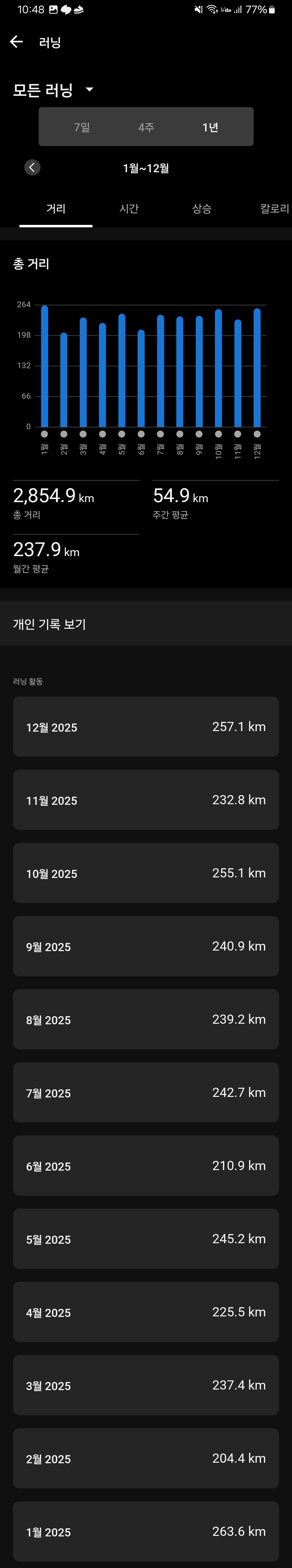
Task: Open 개인 기록 보기
Action: (x=146, y=624)
